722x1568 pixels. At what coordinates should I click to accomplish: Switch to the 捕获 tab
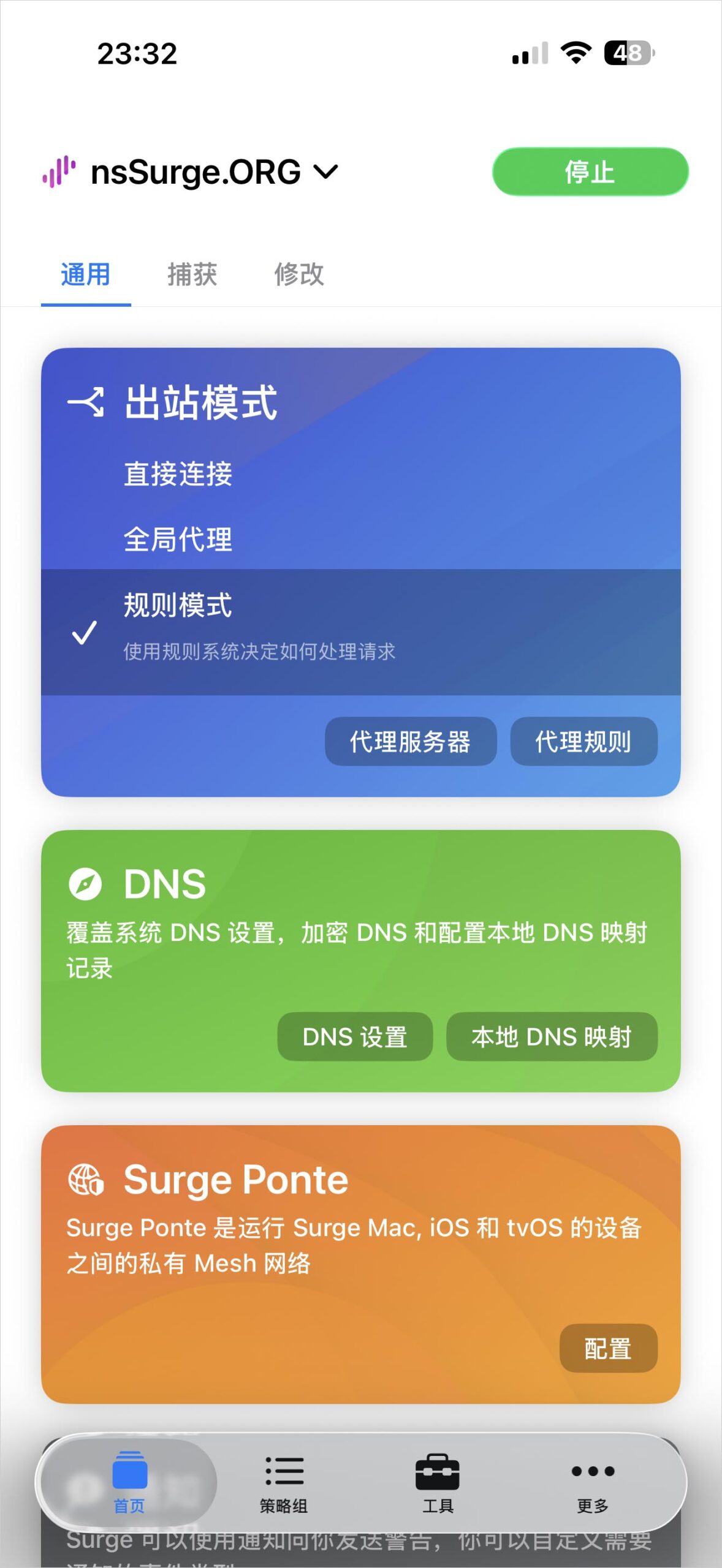[x=192, y=274]
